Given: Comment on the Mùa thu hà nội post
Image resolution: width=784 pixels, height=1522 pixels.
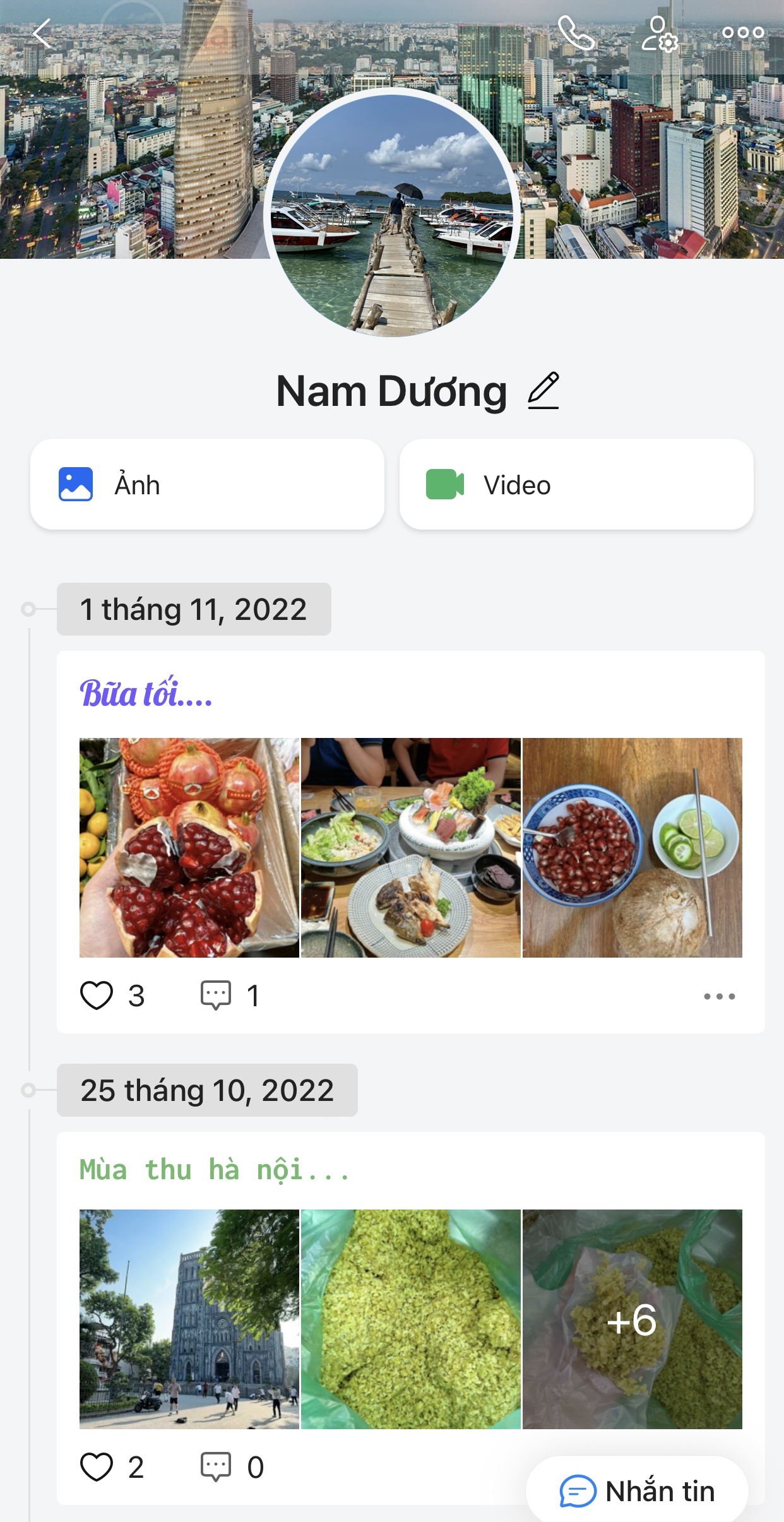Looking at the screenshot, I should [x=216, y=1466].
